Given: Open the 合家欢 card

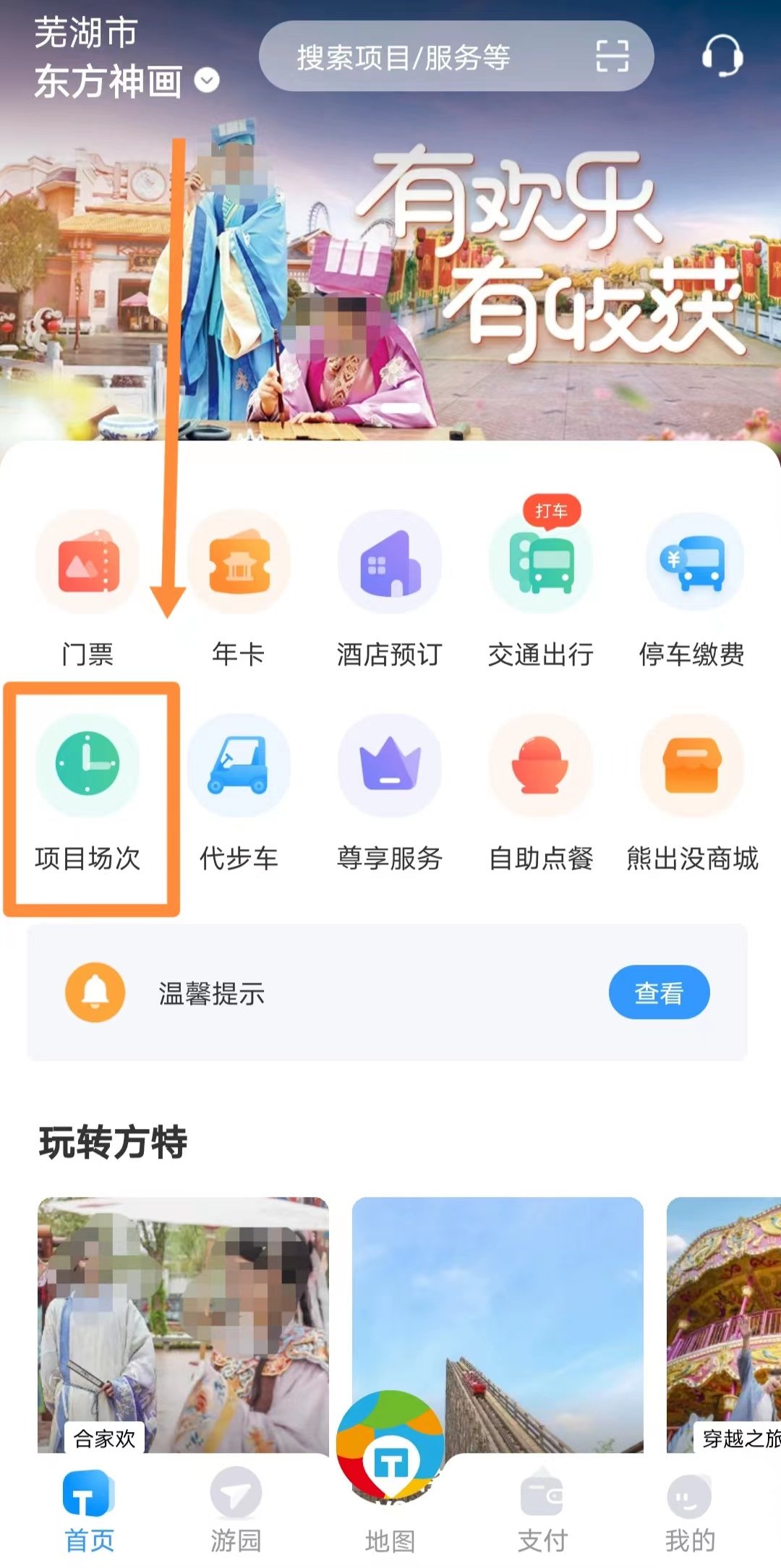Looking at the screenshot, I should 183,1324.
